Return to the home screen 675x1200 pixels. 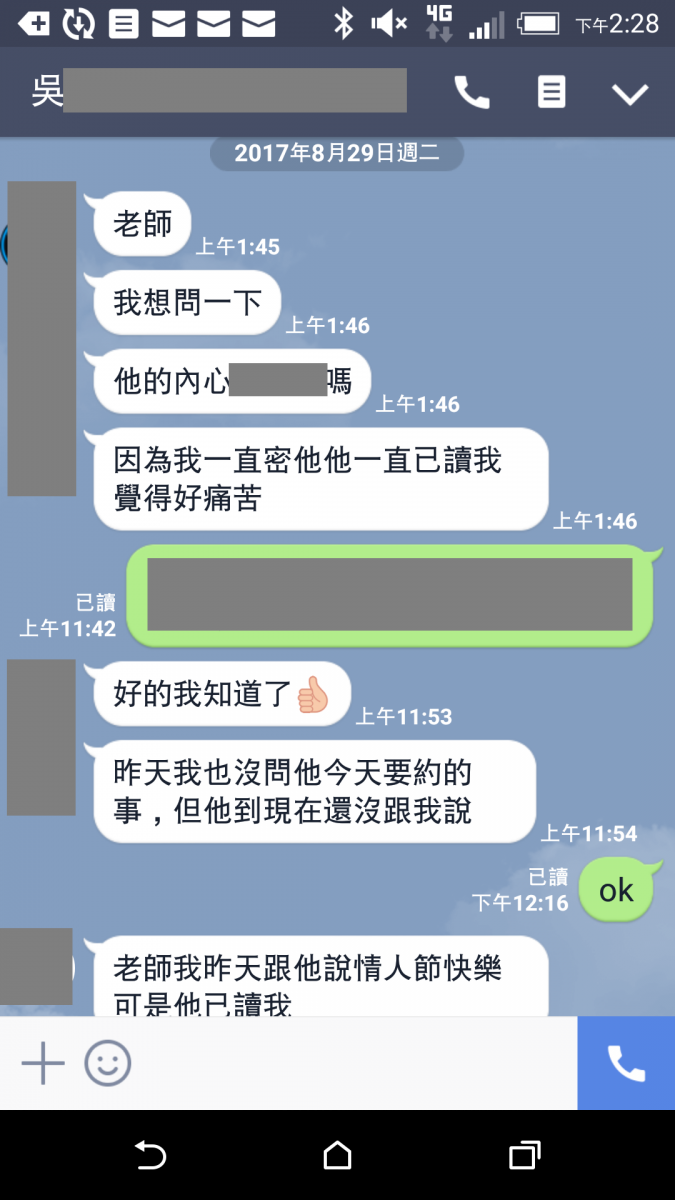[338, 1156]
